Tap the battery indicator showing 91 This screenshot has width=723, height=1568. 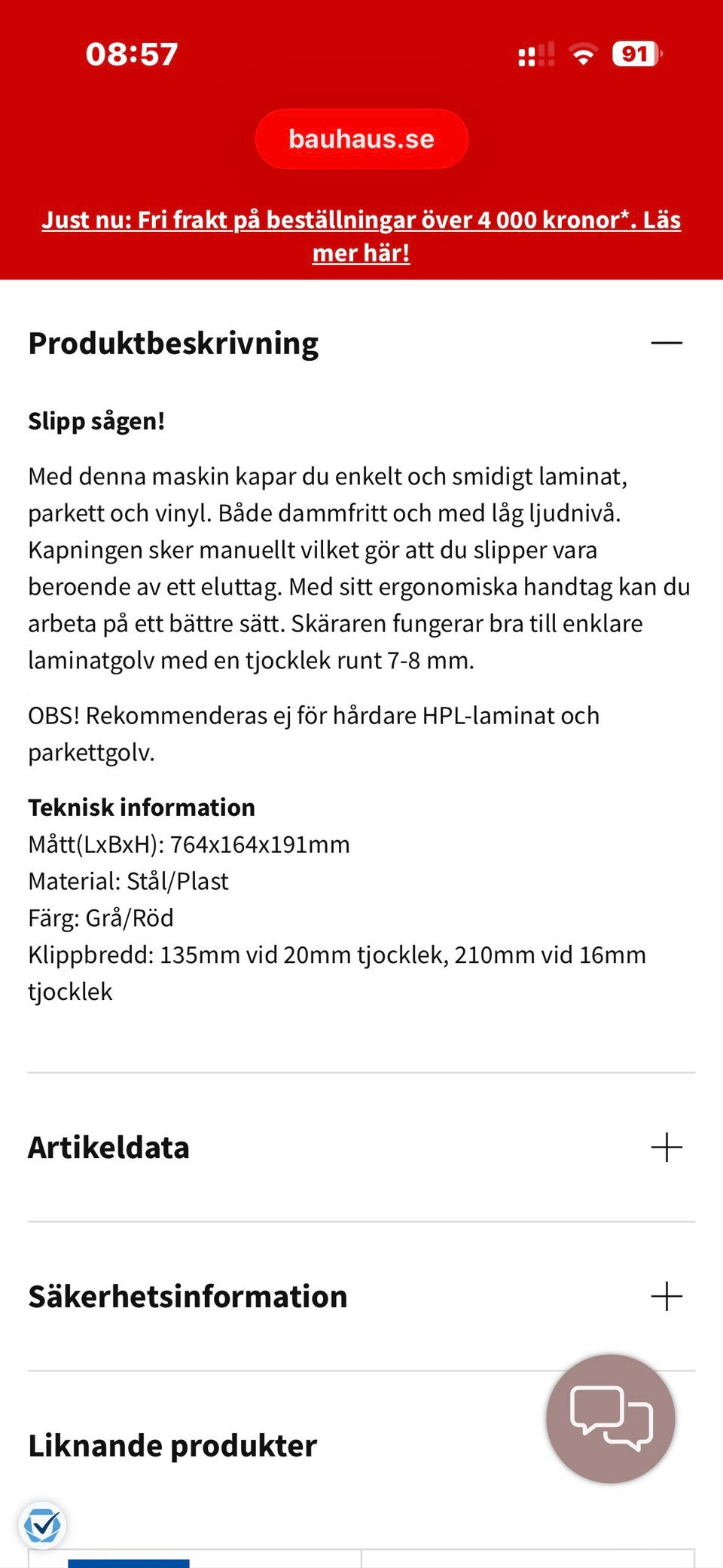(636, 54)
